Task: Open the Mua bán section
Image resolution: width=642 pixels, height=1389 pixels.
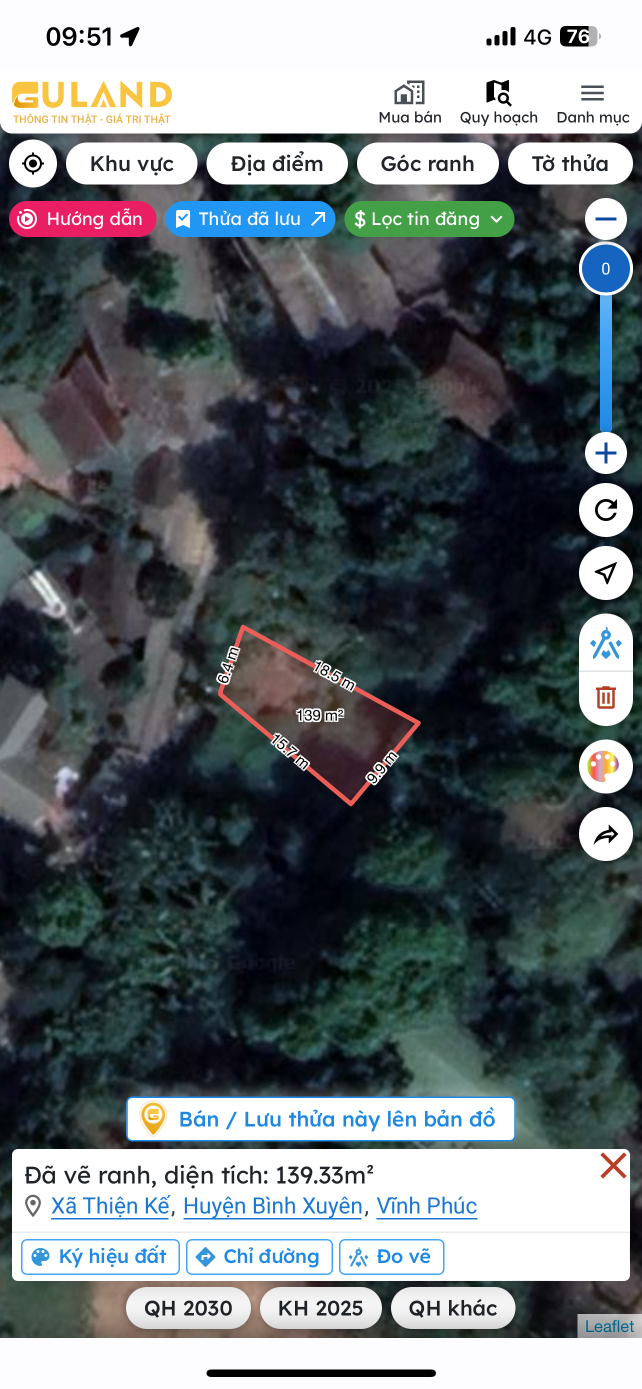Action: tap(410, 103)
